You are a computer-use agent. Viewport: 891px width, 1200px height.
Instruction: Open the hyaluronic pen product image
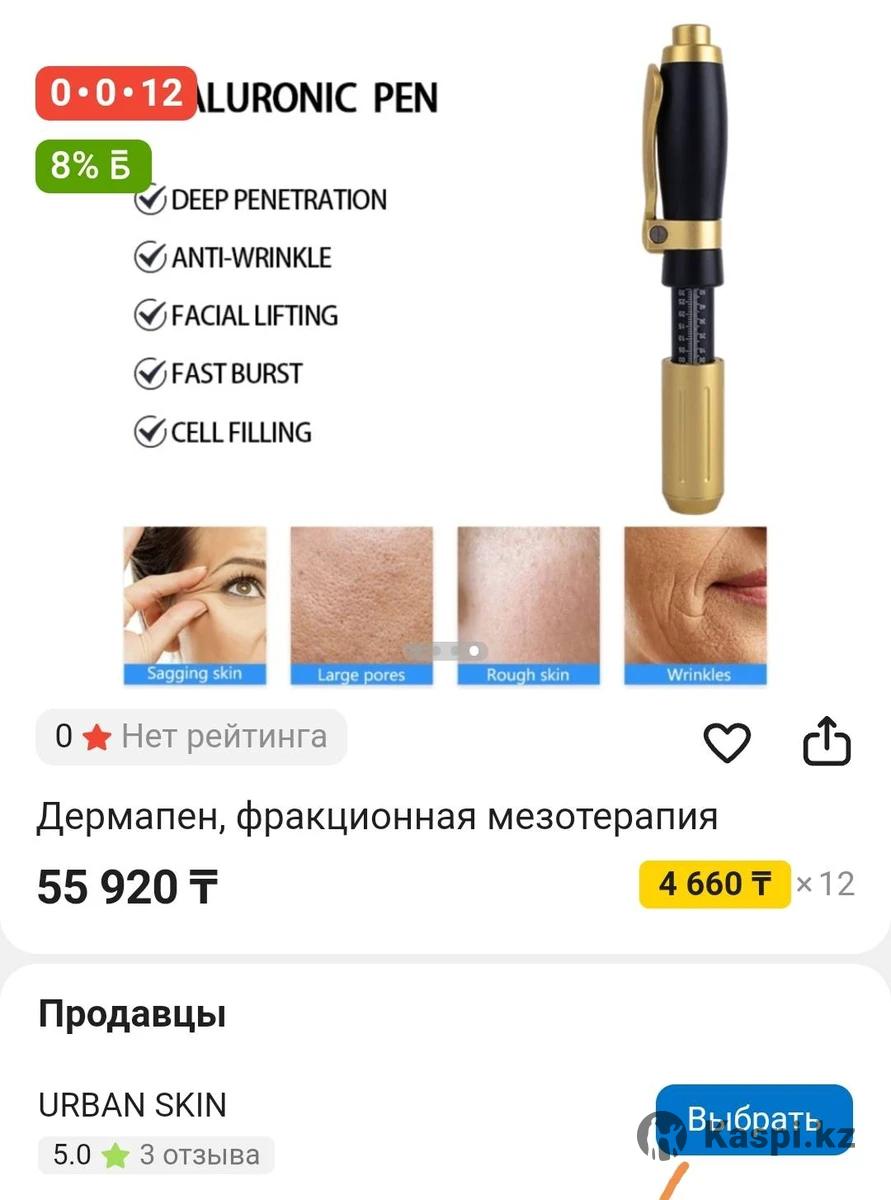pos(445,350)
